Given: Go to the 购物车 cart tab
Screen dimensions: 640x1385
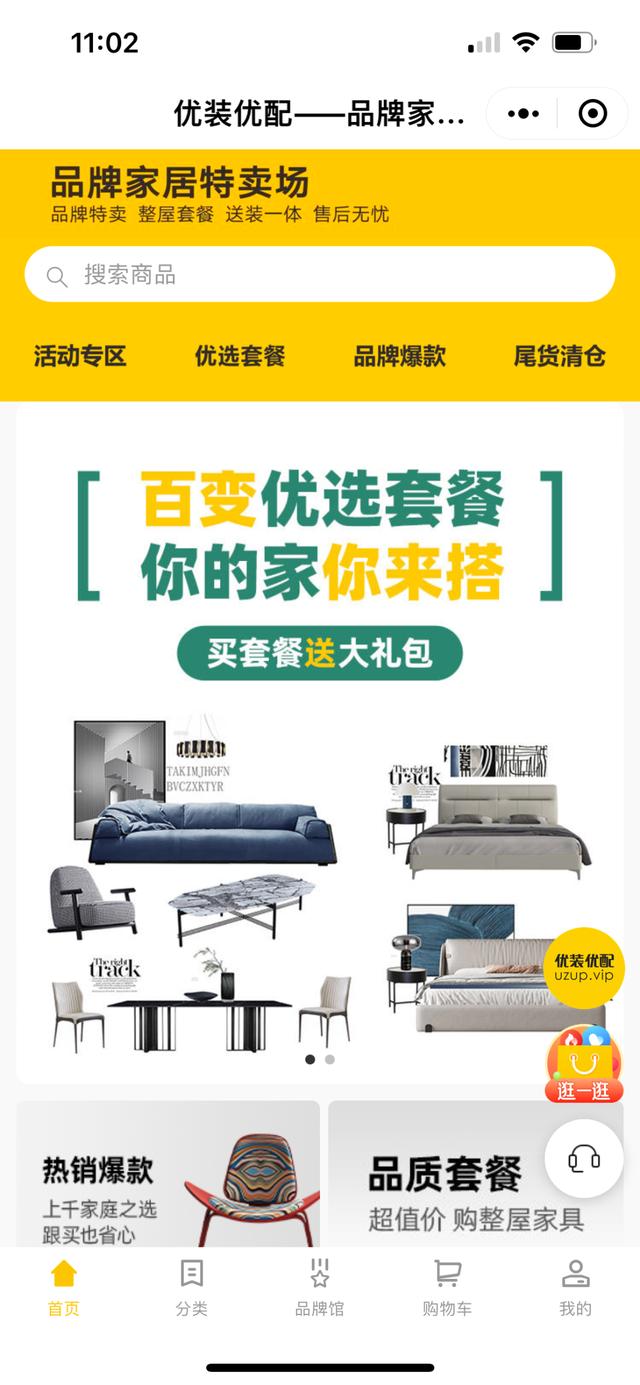Looking at the screenshot, I should pyautogui.click(x=447, y=1288).
